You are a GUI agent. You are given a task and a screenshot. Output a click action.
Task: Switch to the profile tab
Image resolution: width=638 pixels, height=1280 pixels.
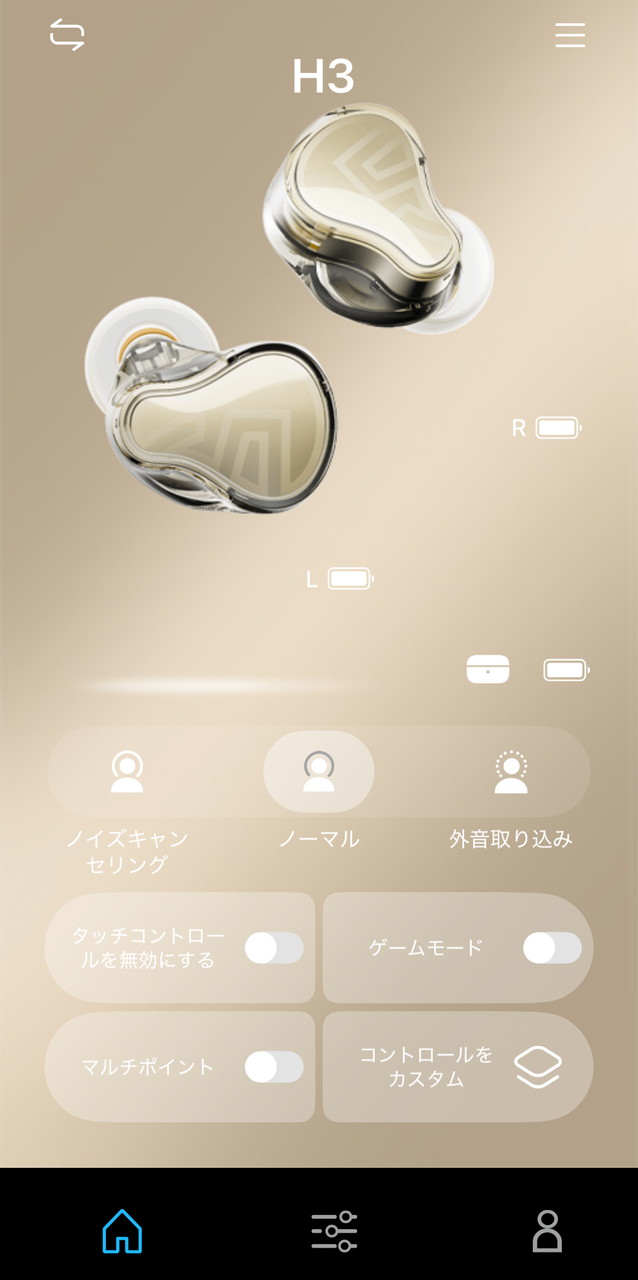[547, 1231]
